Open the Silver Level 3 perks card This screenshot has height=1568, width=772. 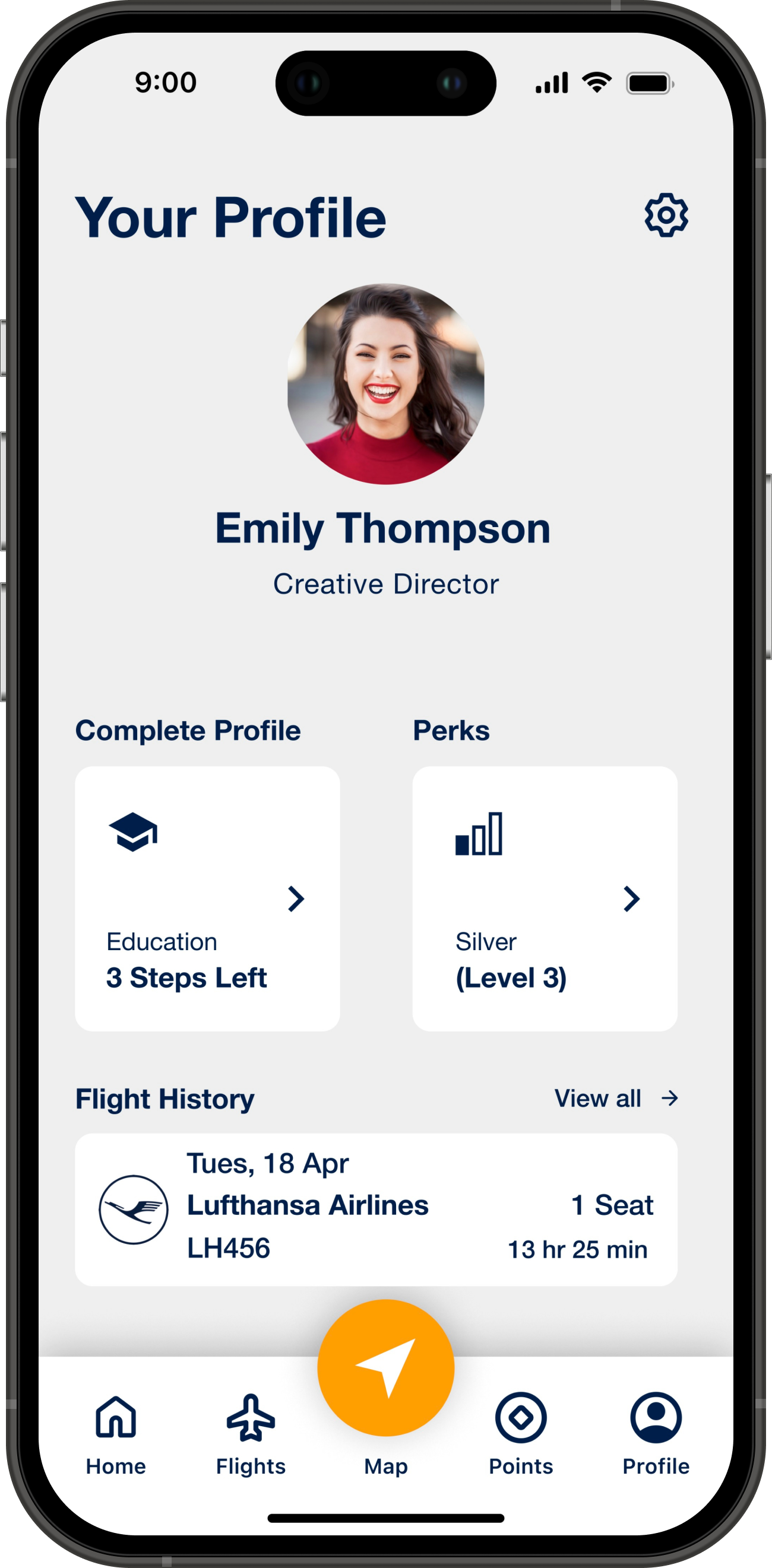[x=545, y=899]
